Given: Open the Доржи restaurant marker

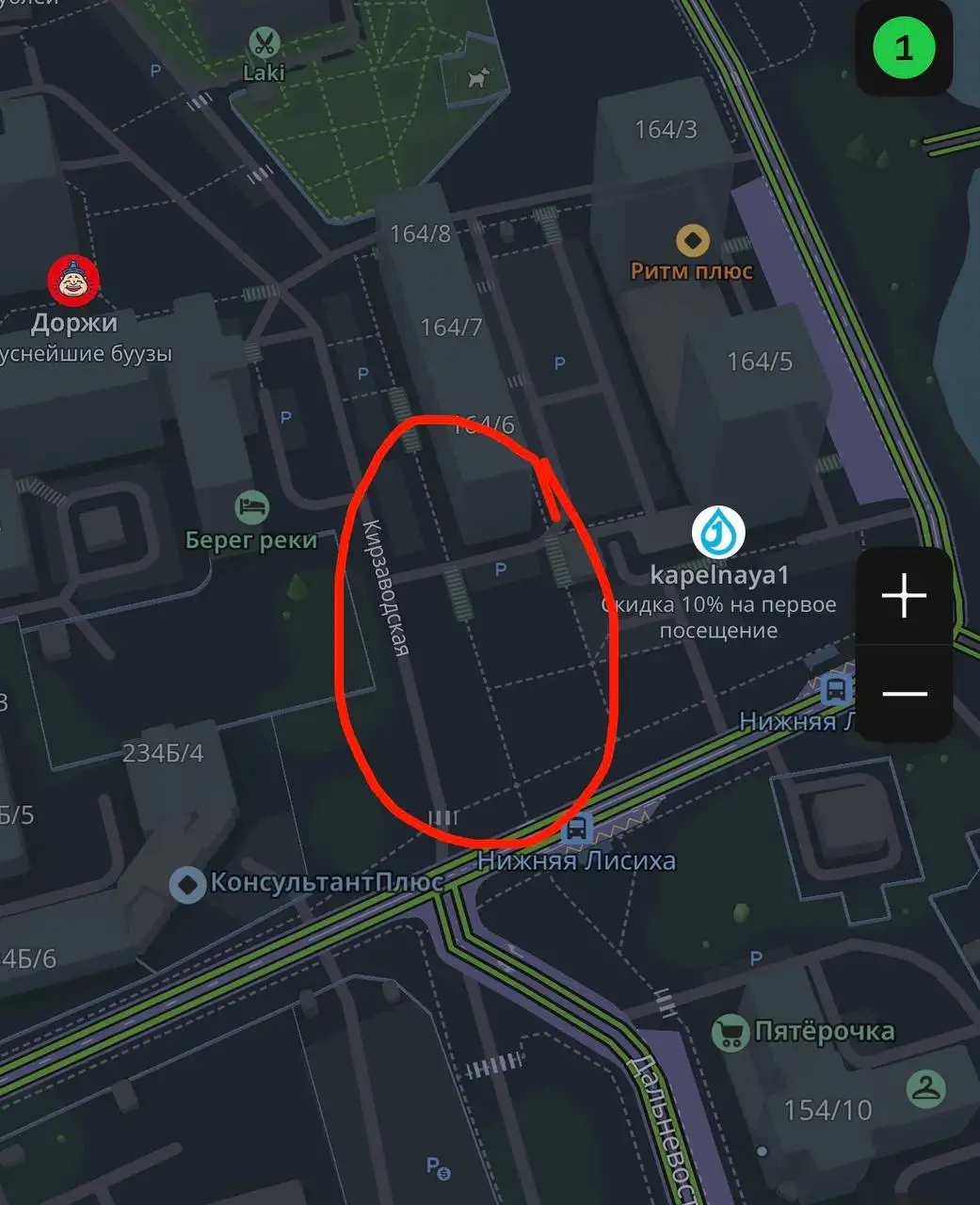Looking at the screenshot, I should click(73, 281).
